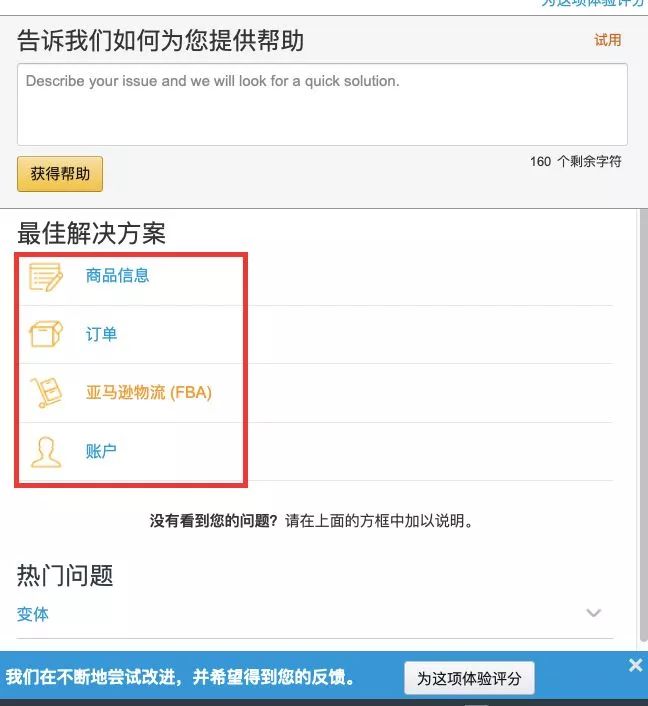Dismiss the blue feedback banner
This screenshot has height=706, width=648.
click(x=635, y=665)
